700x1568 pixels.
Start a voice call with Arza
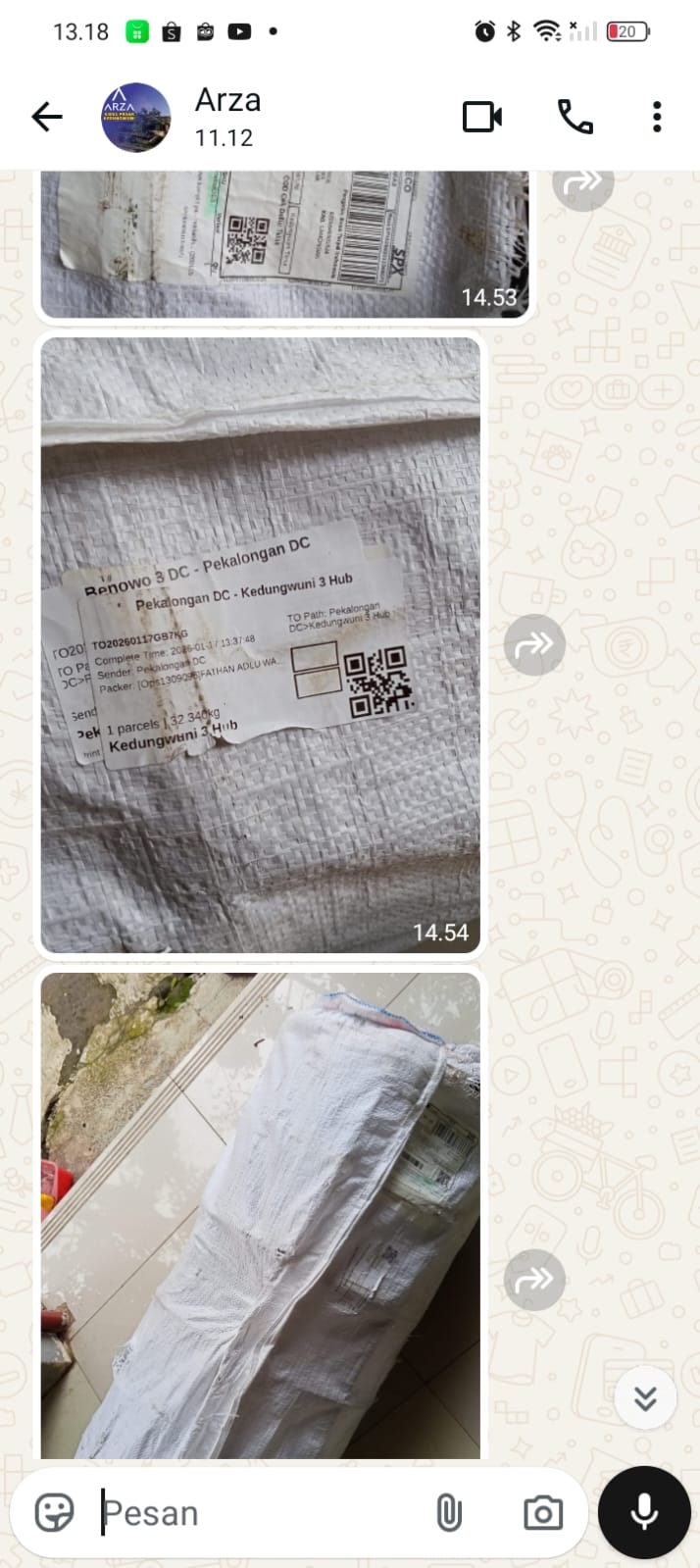575,117
